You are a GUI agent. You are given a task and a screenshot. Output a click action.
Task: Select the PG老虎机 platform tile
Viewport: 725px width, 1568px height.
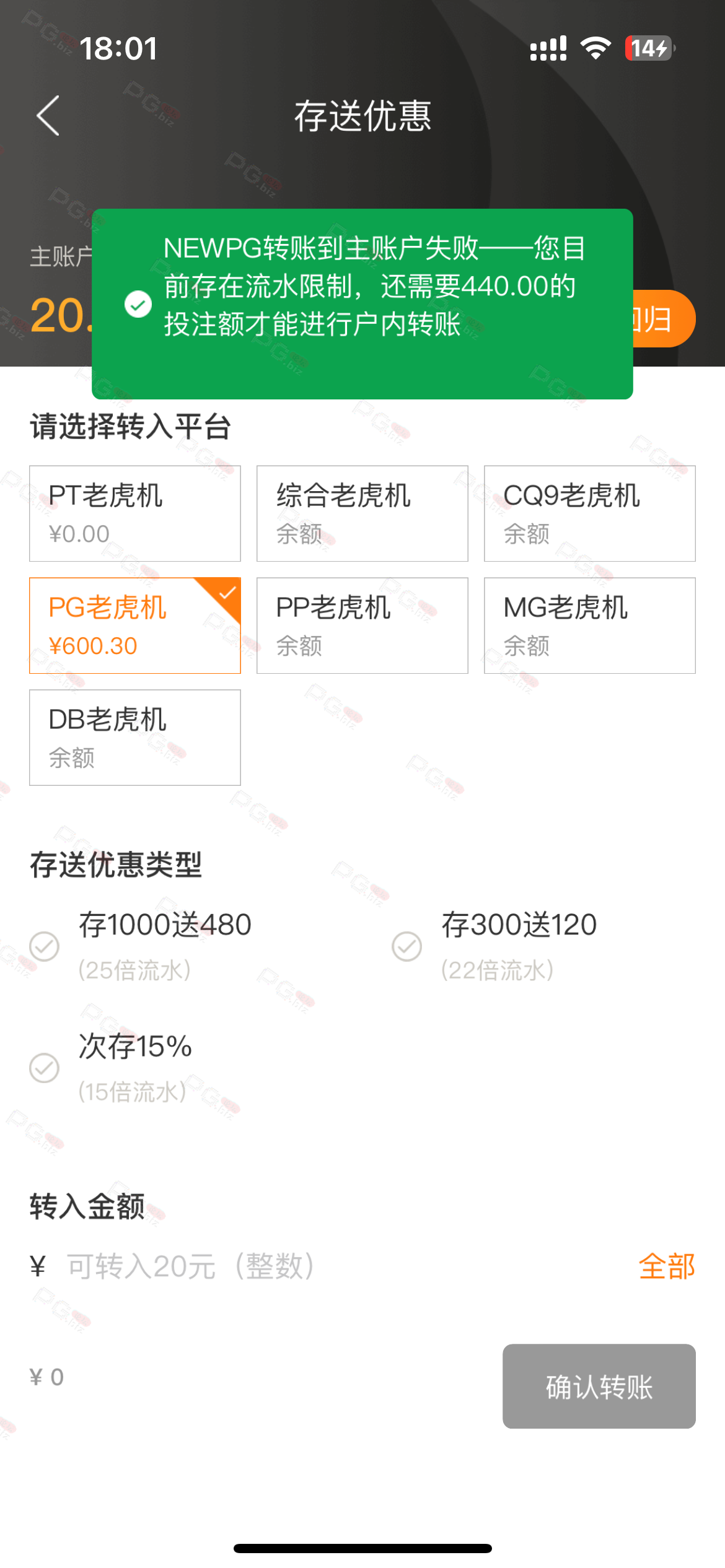click(x=135, y=625)
